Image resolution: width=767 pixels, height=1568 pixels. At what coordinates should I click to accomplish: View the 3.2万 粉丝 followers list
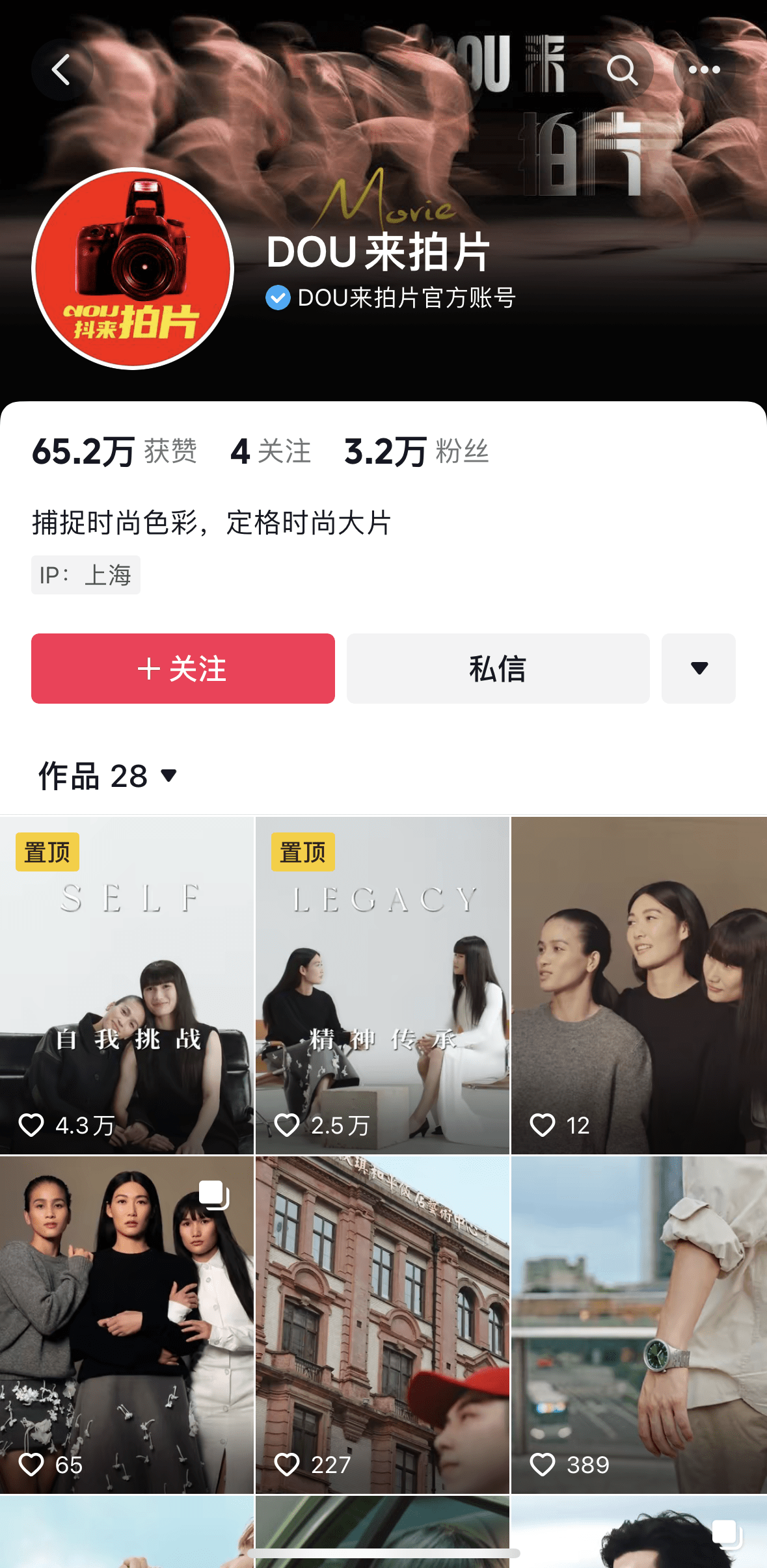click(x=416, y=451)
